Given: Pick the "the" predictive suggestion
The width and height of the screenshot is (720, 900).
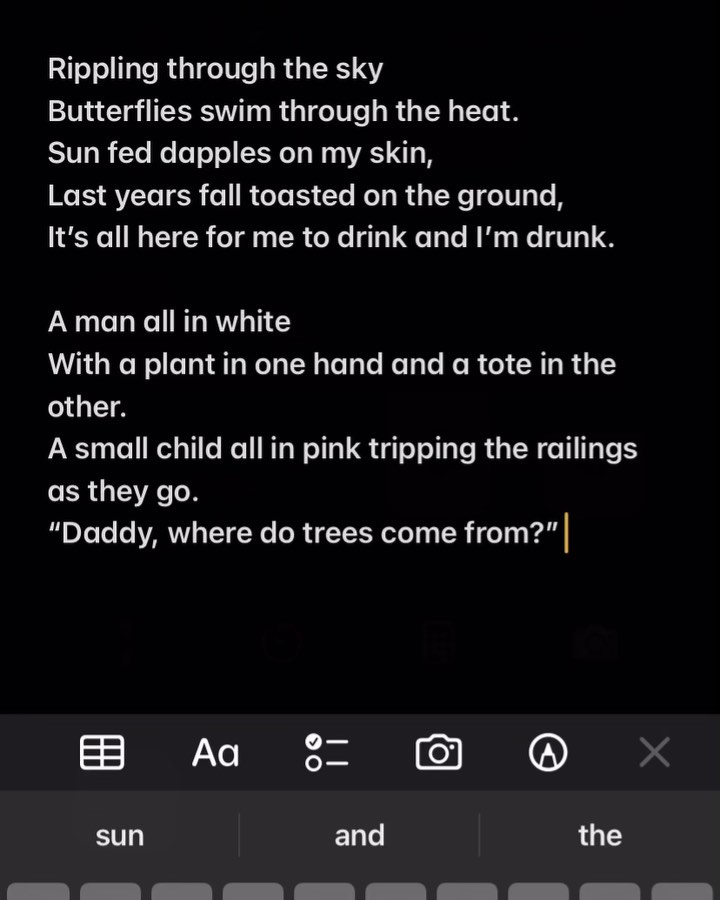Looking at the screenshot, I should [600, 835].
